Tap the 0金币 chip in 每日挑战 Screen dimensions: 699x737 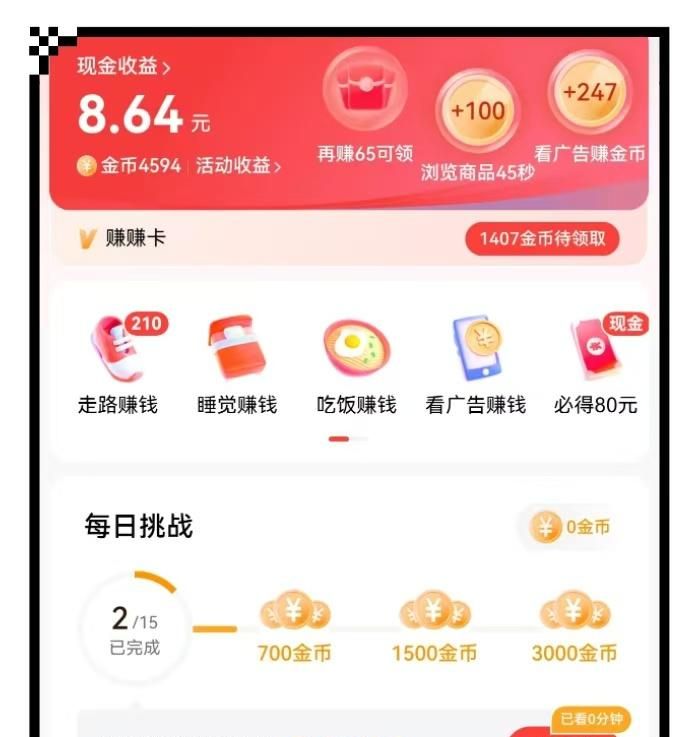tap(570, 527)
